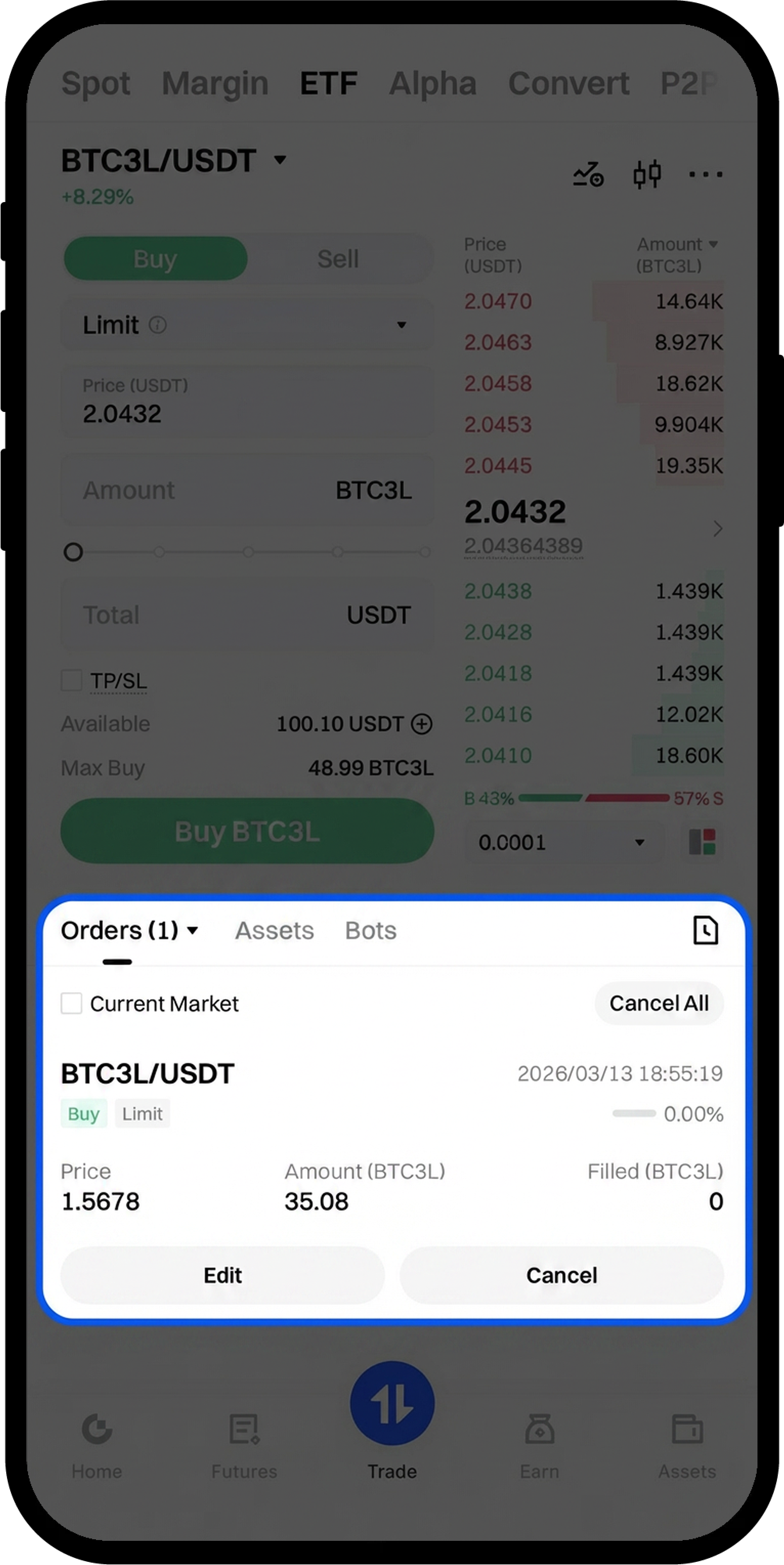
Task: Switch to the Assets tab in the orders panel
Action: pyautogui.click(x=275, y=931)
